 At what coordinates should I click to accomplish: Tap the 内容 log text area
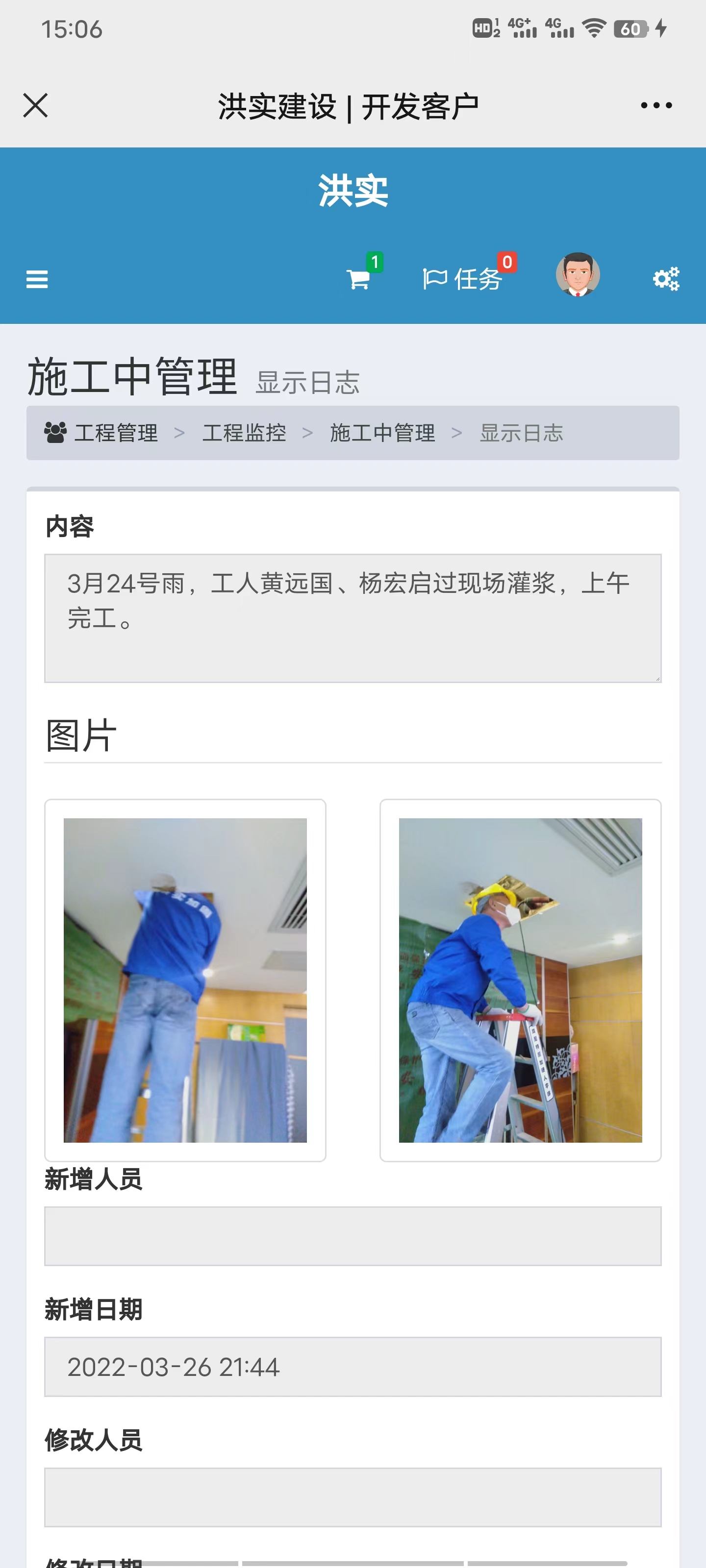tap(353, 618)
